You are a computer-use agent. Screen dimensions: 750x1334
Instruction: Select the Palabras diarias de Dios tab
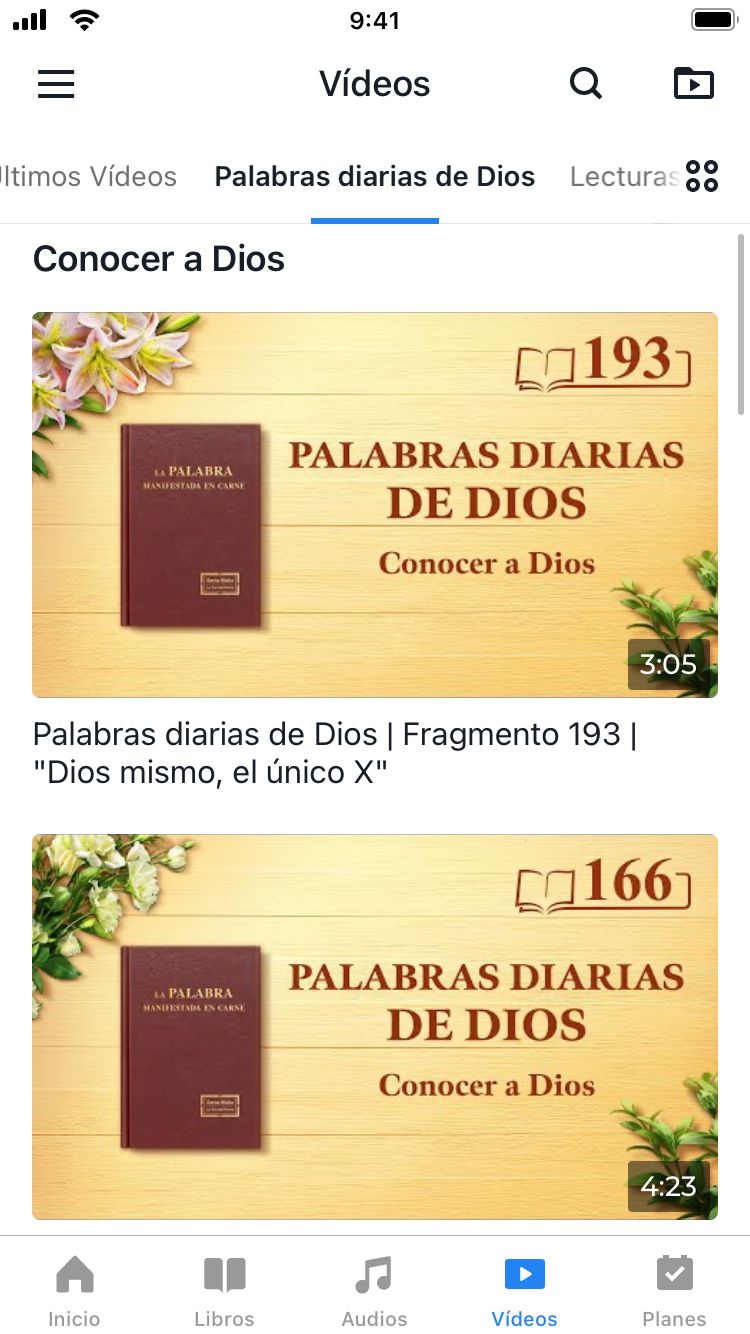375,177
